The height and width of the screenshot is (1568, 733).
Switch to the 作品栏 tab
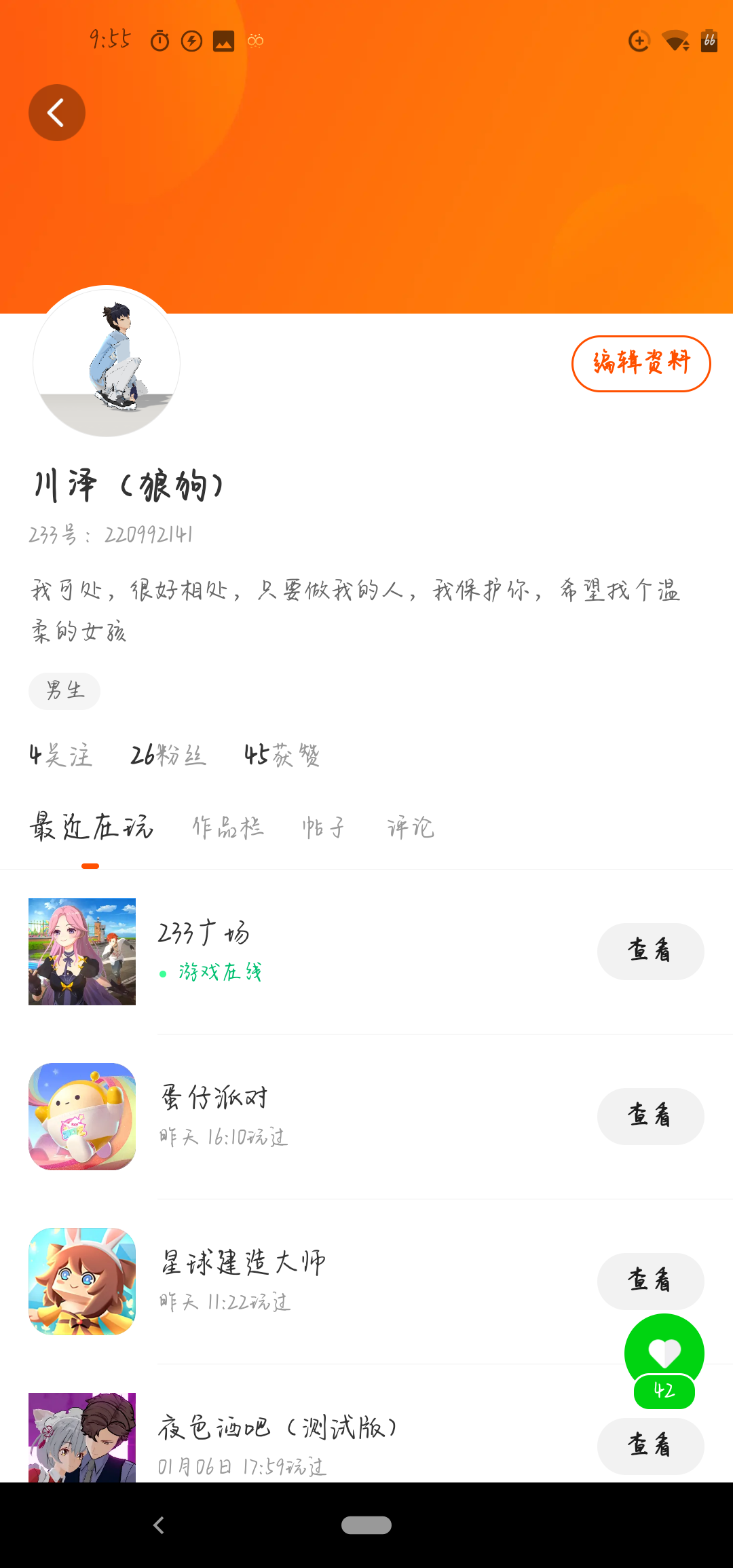(x=228, y=827)
